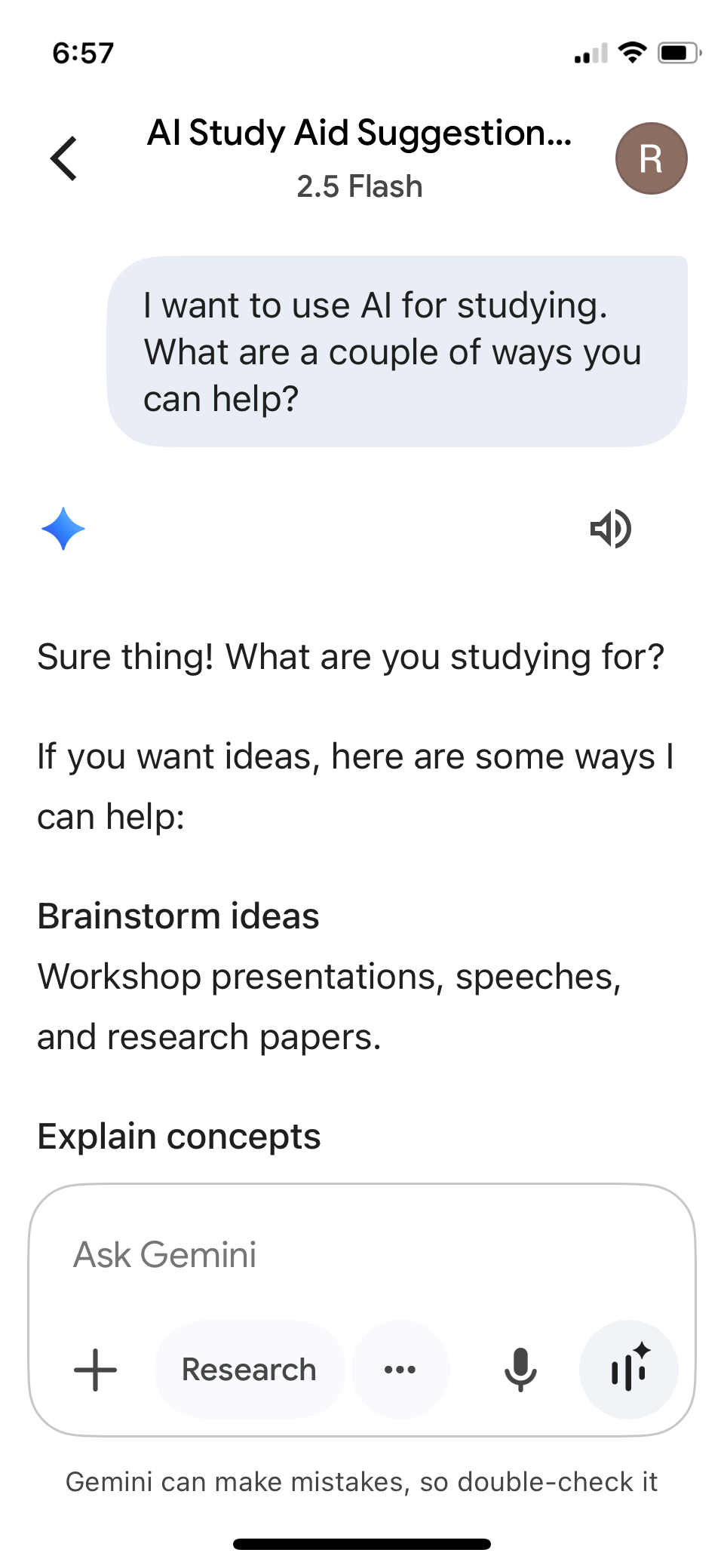The width and height of the screenshot is (724, 1568).
Task: Add an attachment with the plus icon
Action: click(x=96, y=1370)
